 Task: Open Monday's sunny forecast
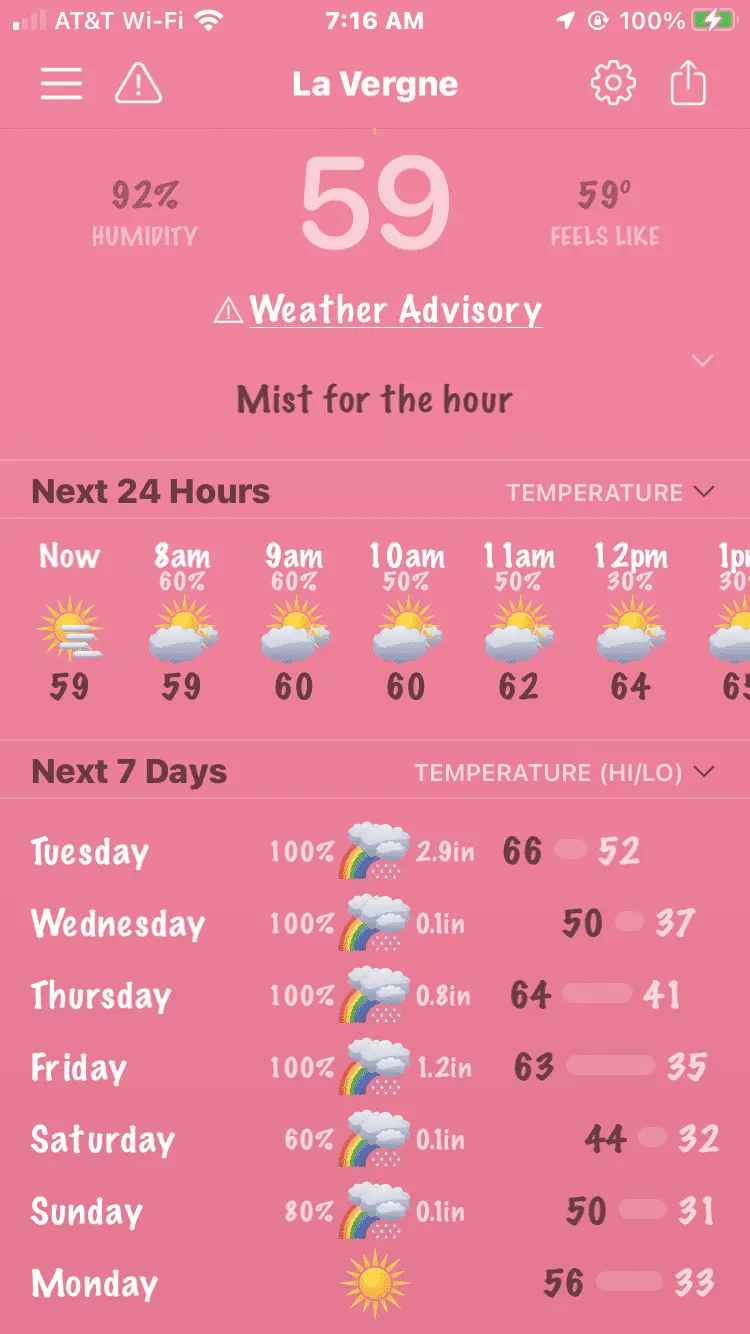click(375, 1283)
